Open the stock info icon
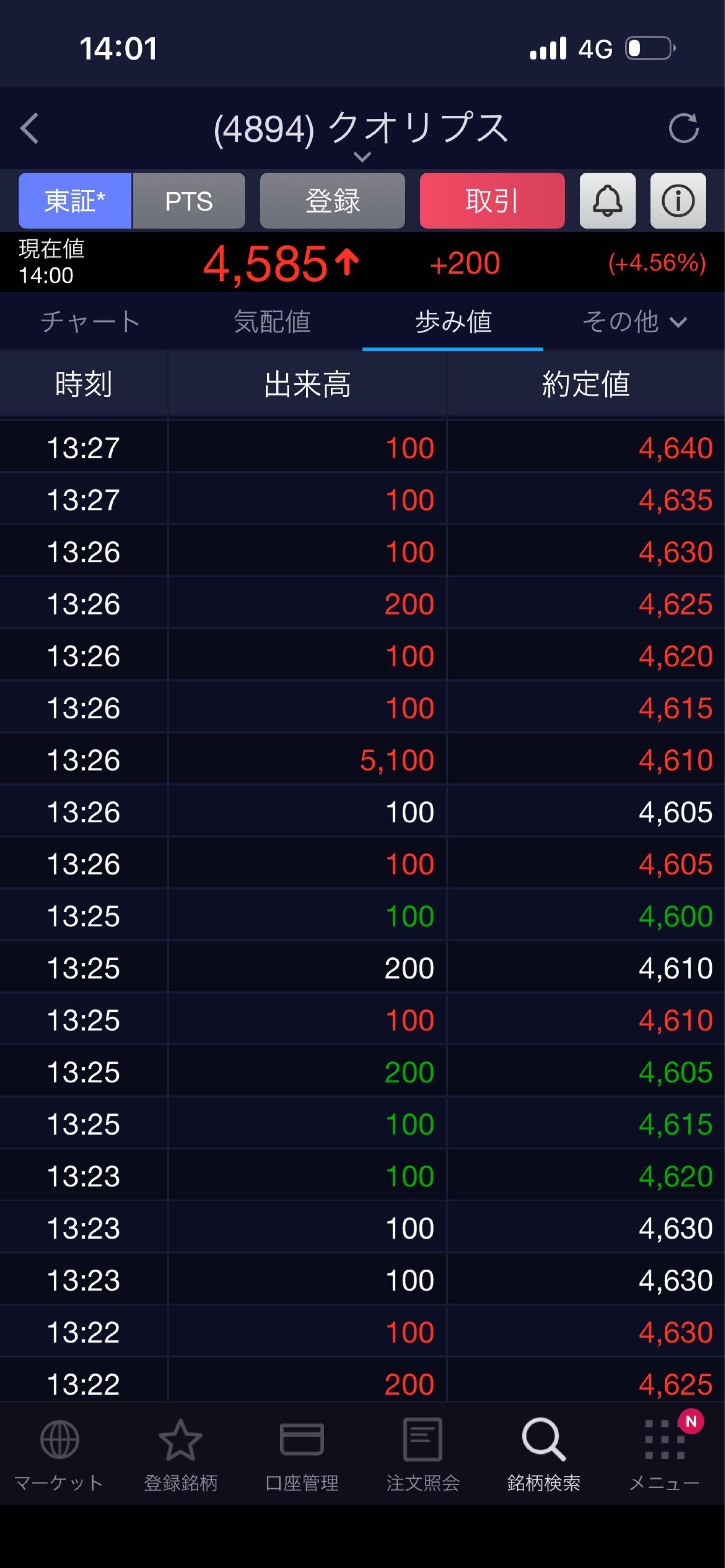 [x=678, y=201]
